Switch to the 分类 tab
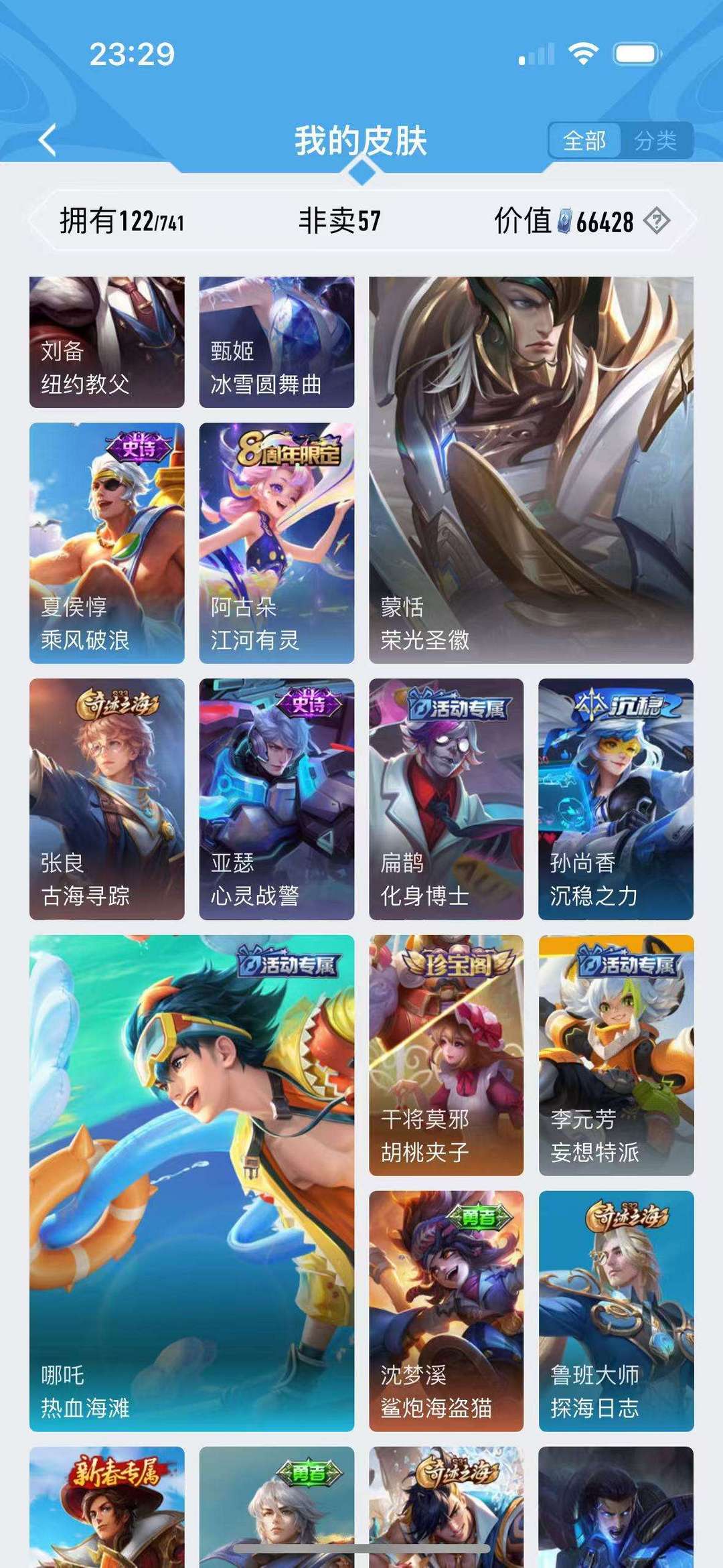The width and height of the screenshot is (723, 1568). point(655,141)
